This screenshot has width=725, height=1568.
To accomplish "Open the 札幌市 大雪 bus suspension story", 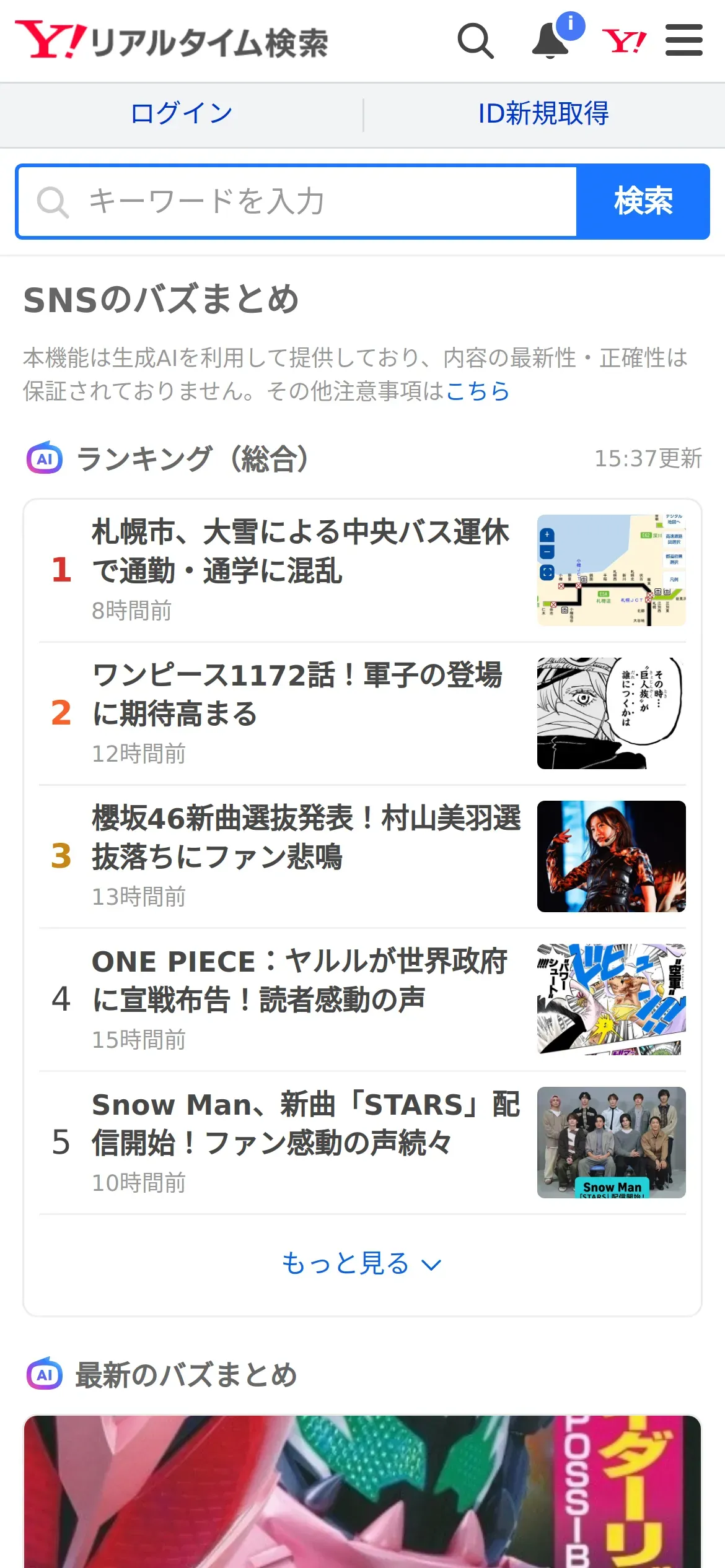I will [x=301, y=551].
